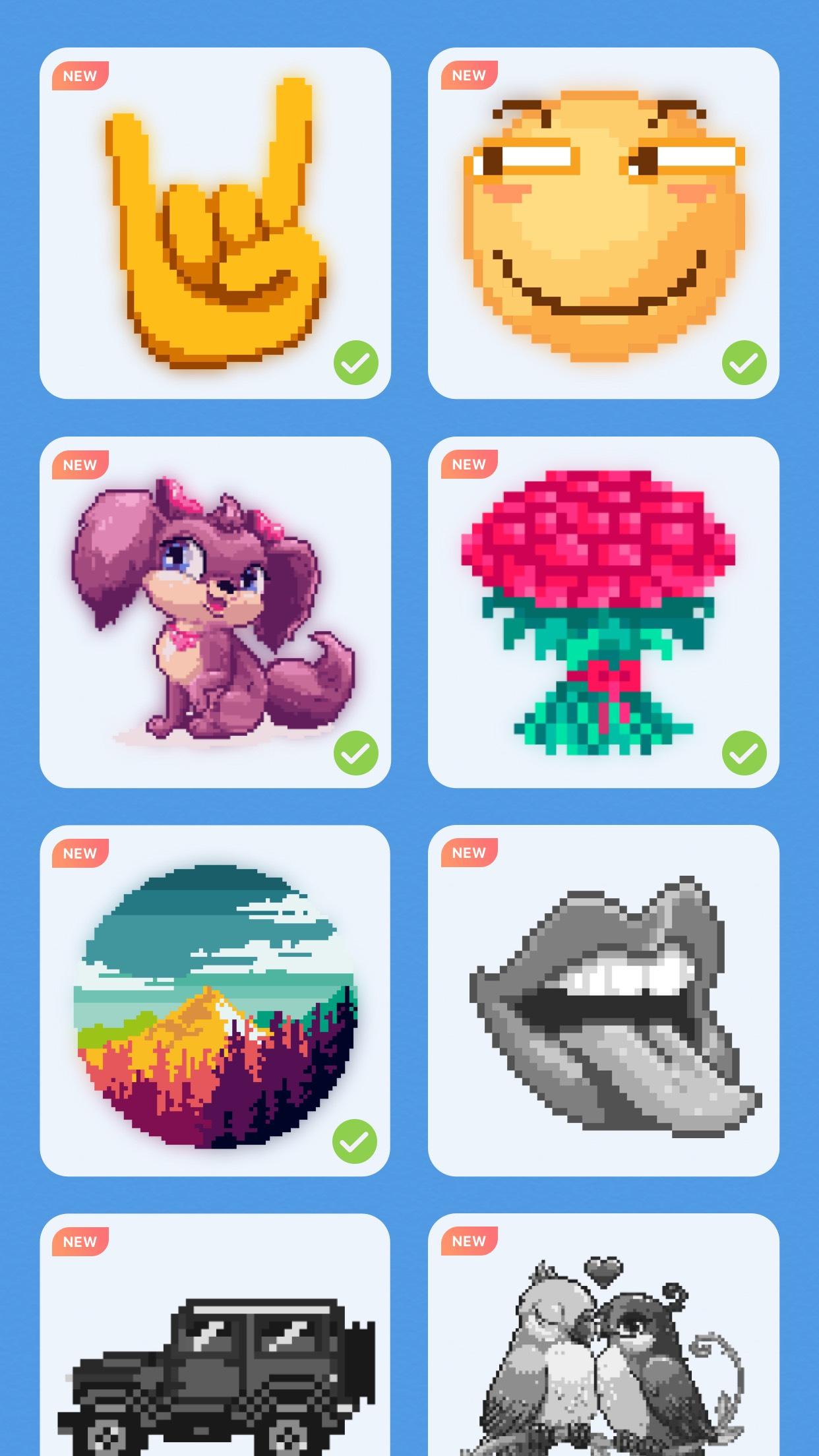Open the purple puppy pixel art
This screenshot has height=1456, width=819.
[215, 612]
